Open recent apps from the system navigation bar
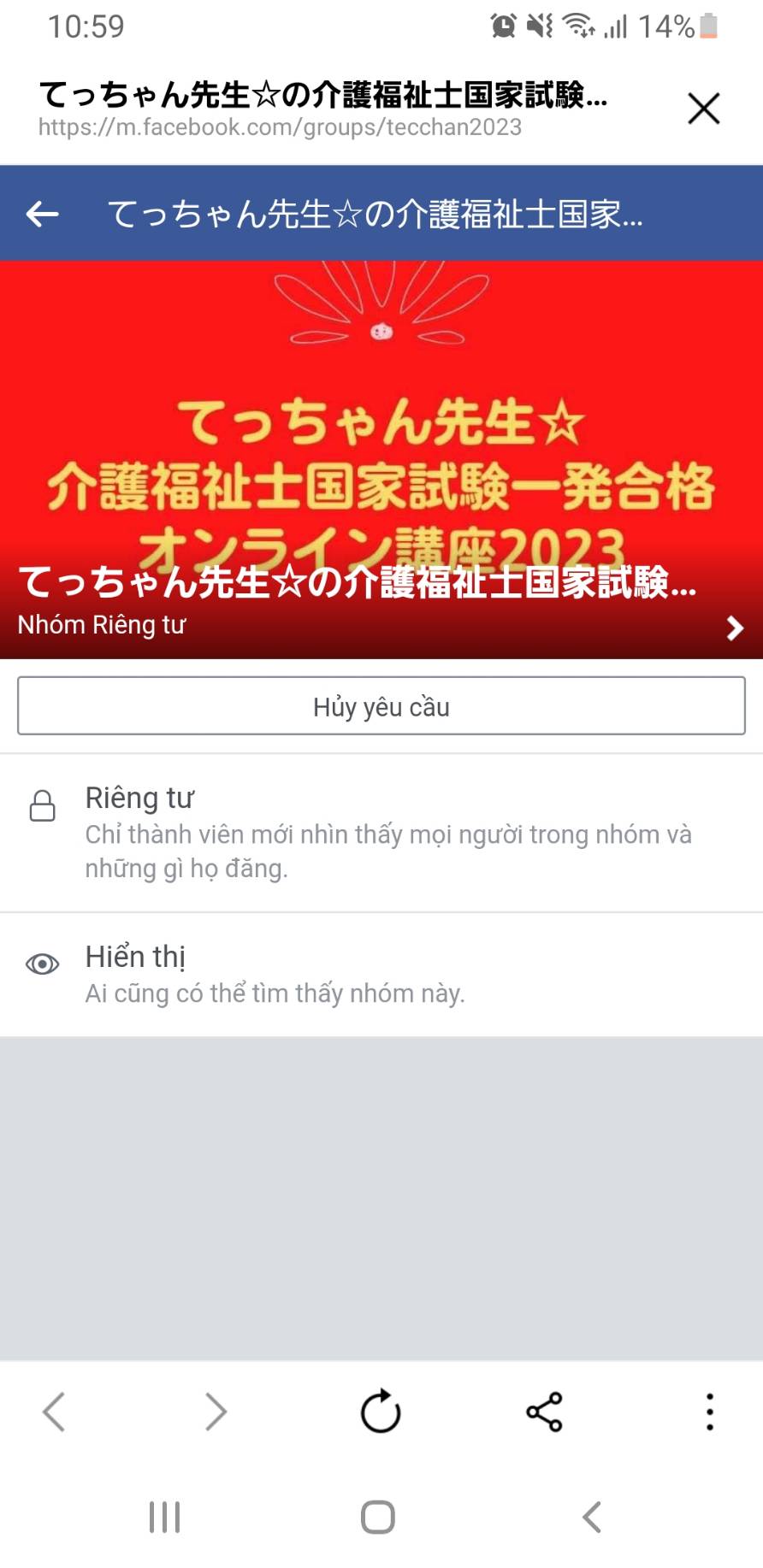Viewport: 763px width, 1568px height. [x=164, y=1517]
